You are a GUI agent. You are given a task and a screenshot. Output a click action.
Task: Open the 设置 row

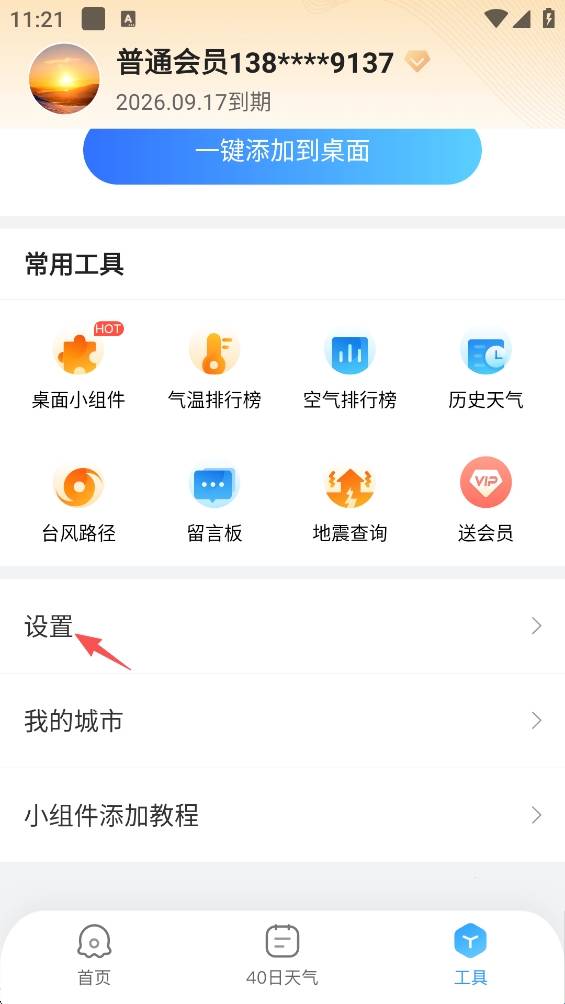pyautogui.click(x=282, y=626)
